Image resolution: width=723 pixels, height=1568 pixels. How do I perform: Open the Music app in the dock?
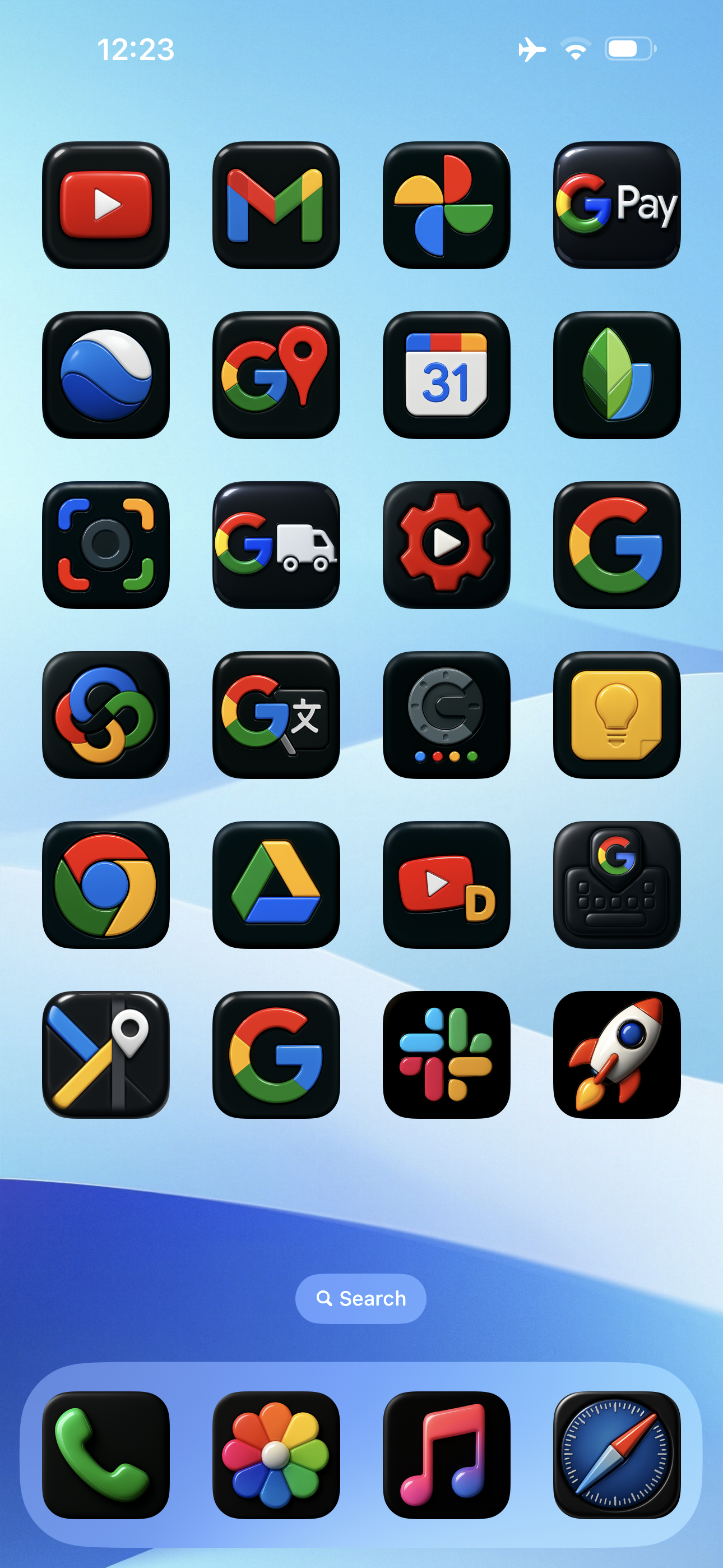tap(446, 1455)
